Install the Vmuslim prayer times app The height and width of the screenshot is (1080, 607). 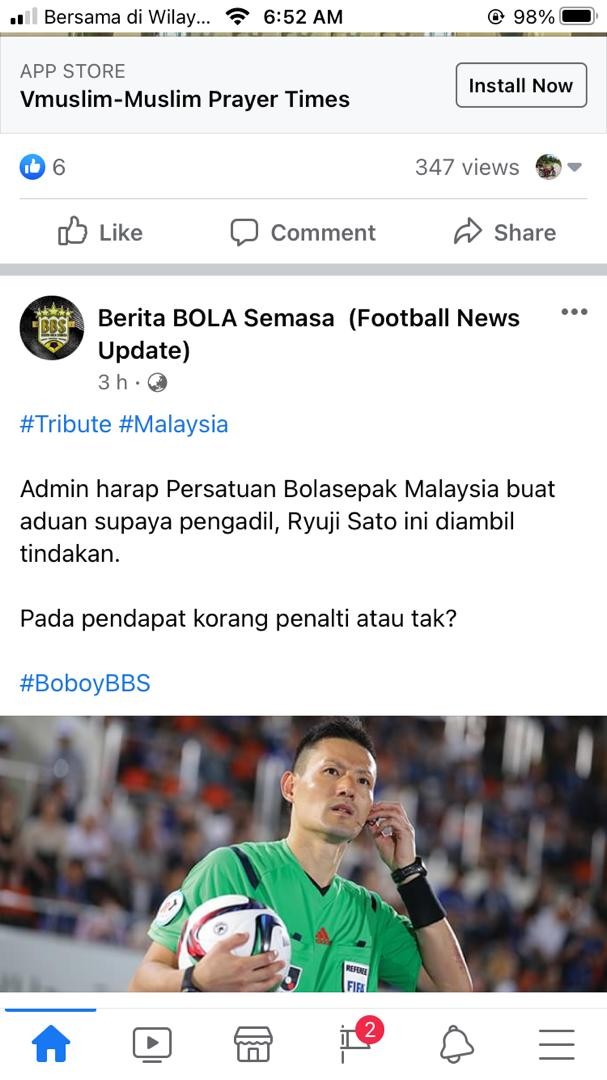[520, 86]
